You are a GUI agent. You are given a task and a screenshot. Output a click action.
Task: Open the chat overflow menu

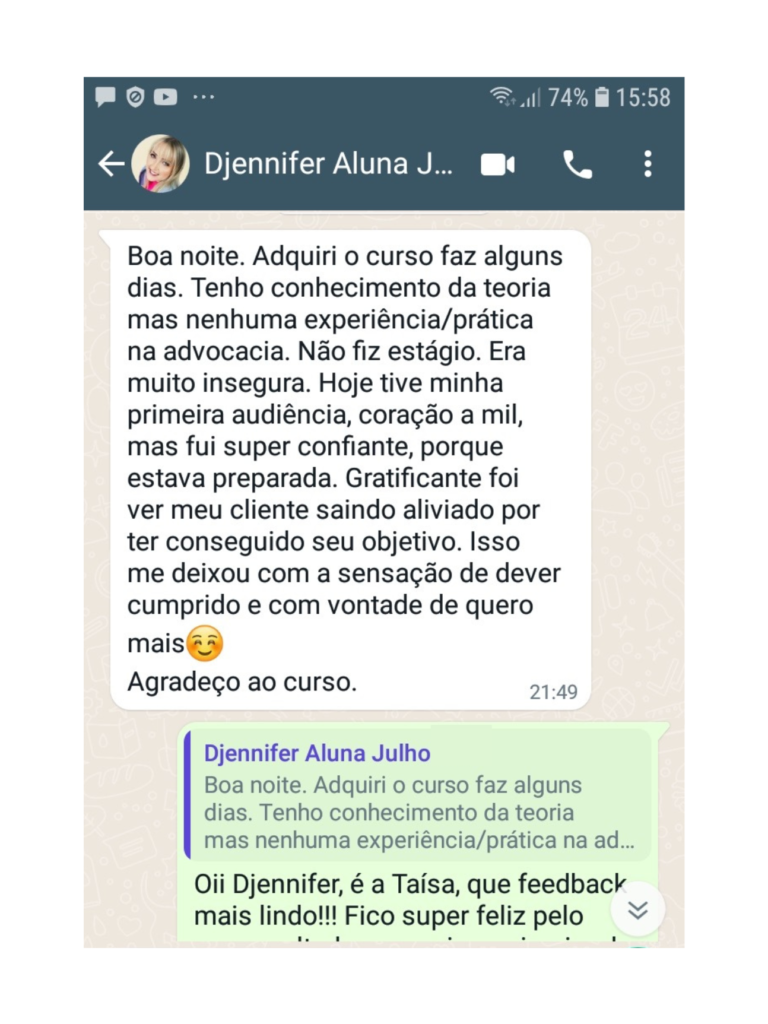[x=648, y=164]
